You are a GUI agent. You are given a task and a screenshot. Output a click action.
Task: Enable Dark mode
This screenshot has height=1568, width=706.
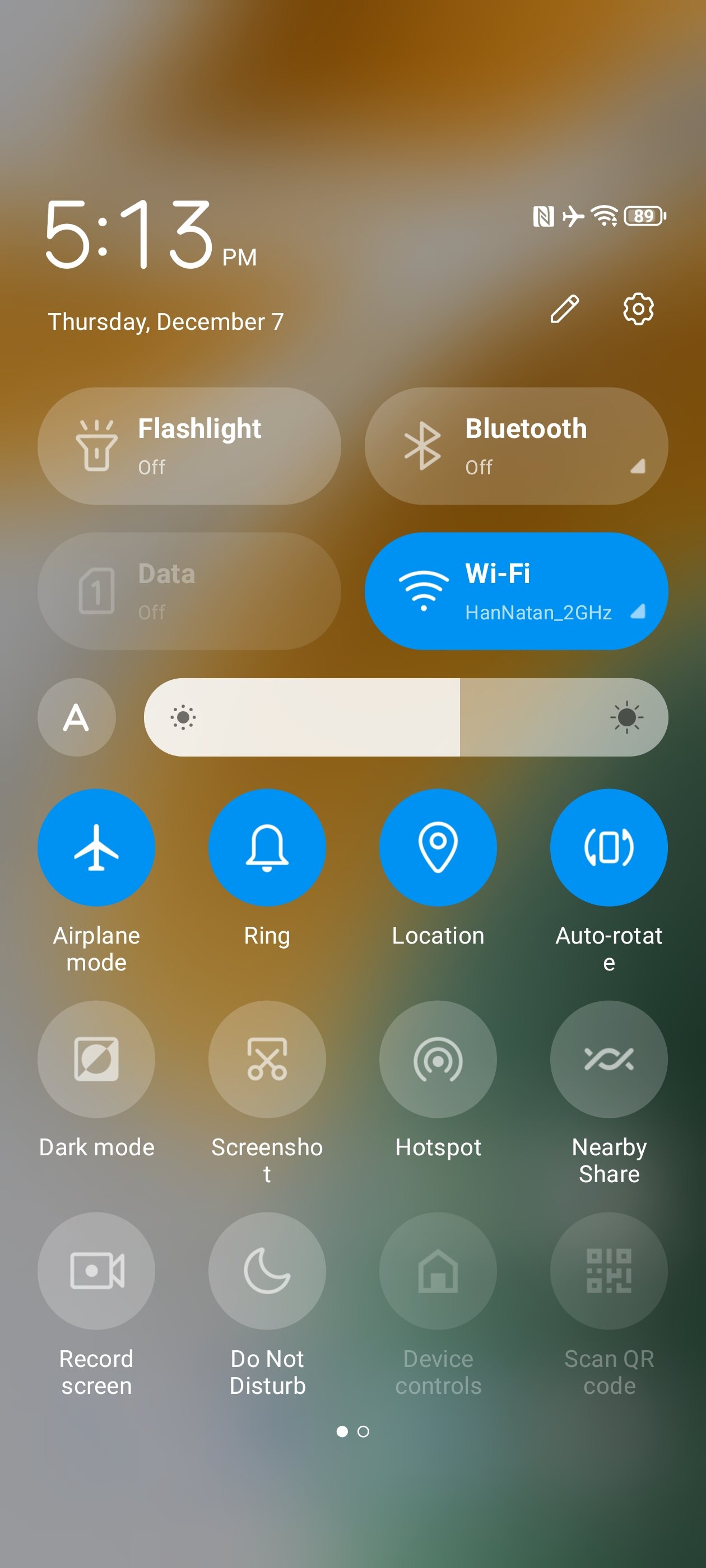(x=96, y=1059)
